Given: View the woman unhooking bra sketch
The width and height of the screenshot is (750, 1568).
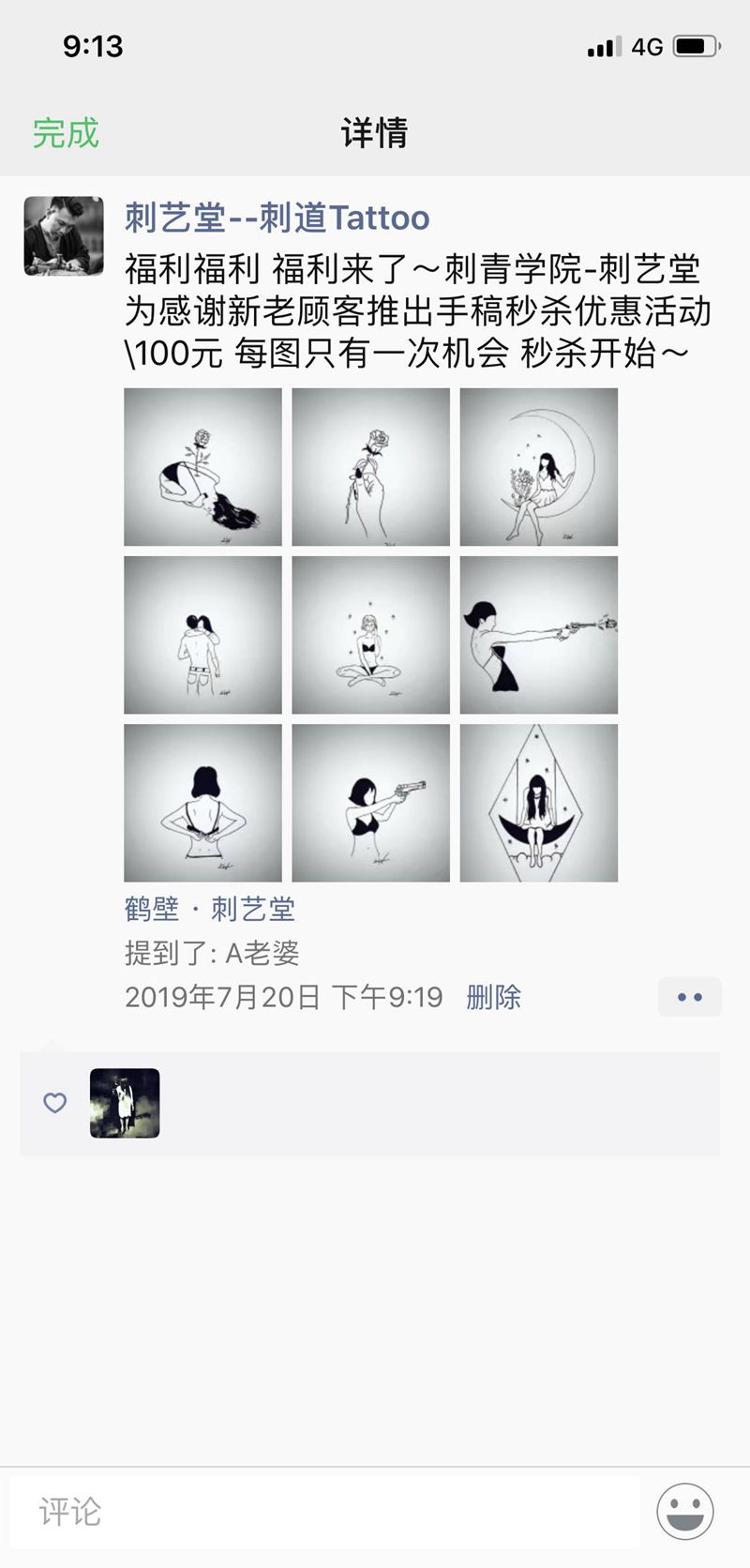Looking at the screenshot, I should (x=202, y=803).
